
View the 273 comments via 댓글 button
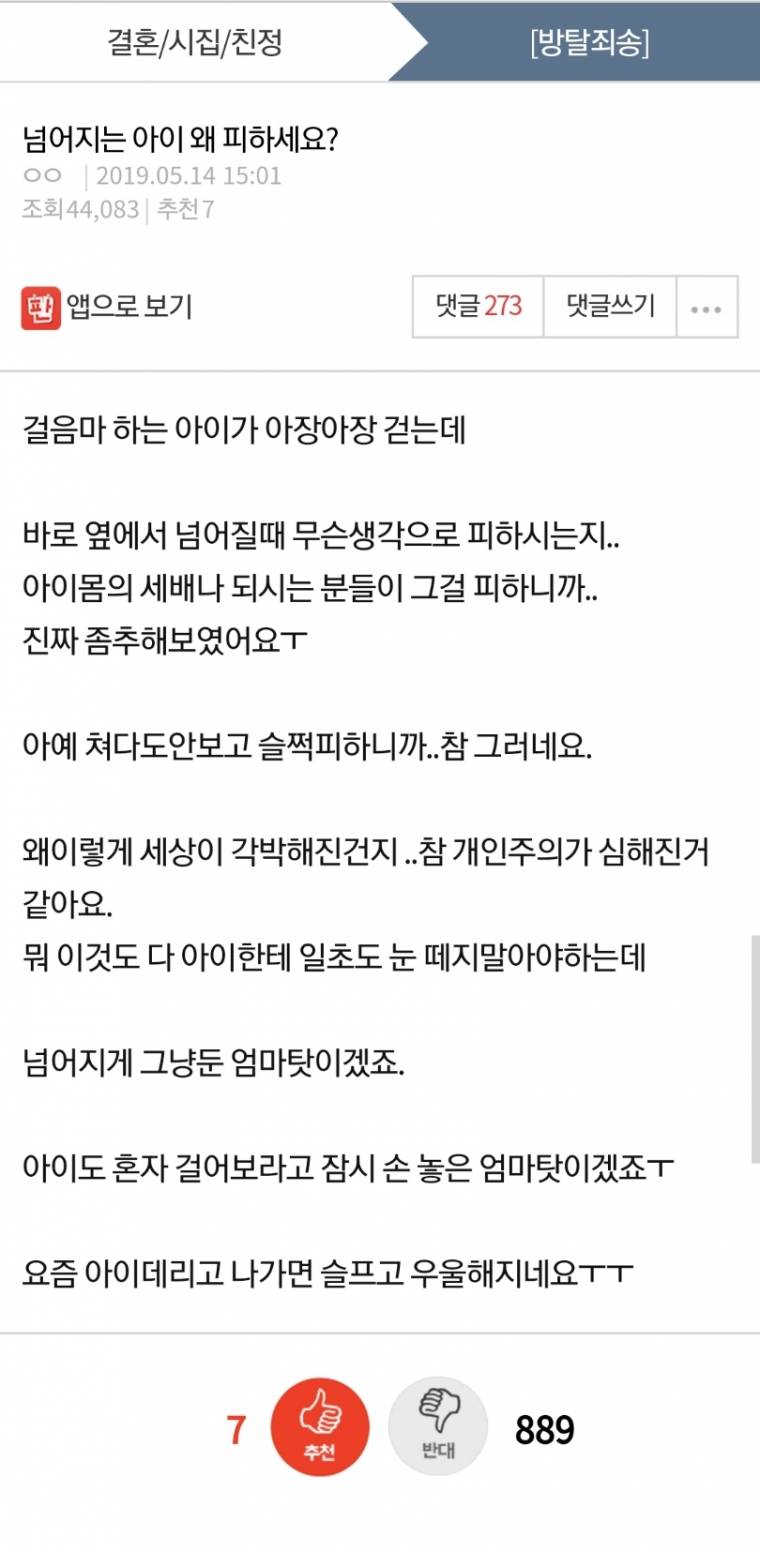coord(479,306)
